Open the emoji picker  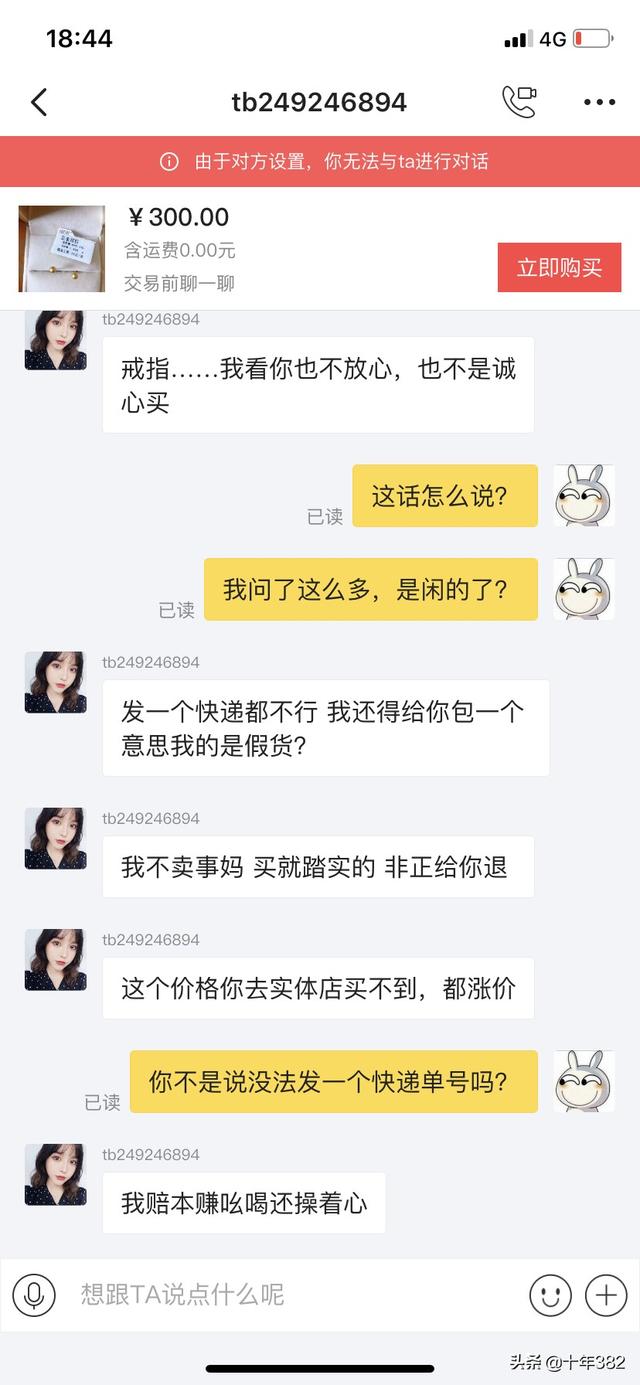point(549,1295)
